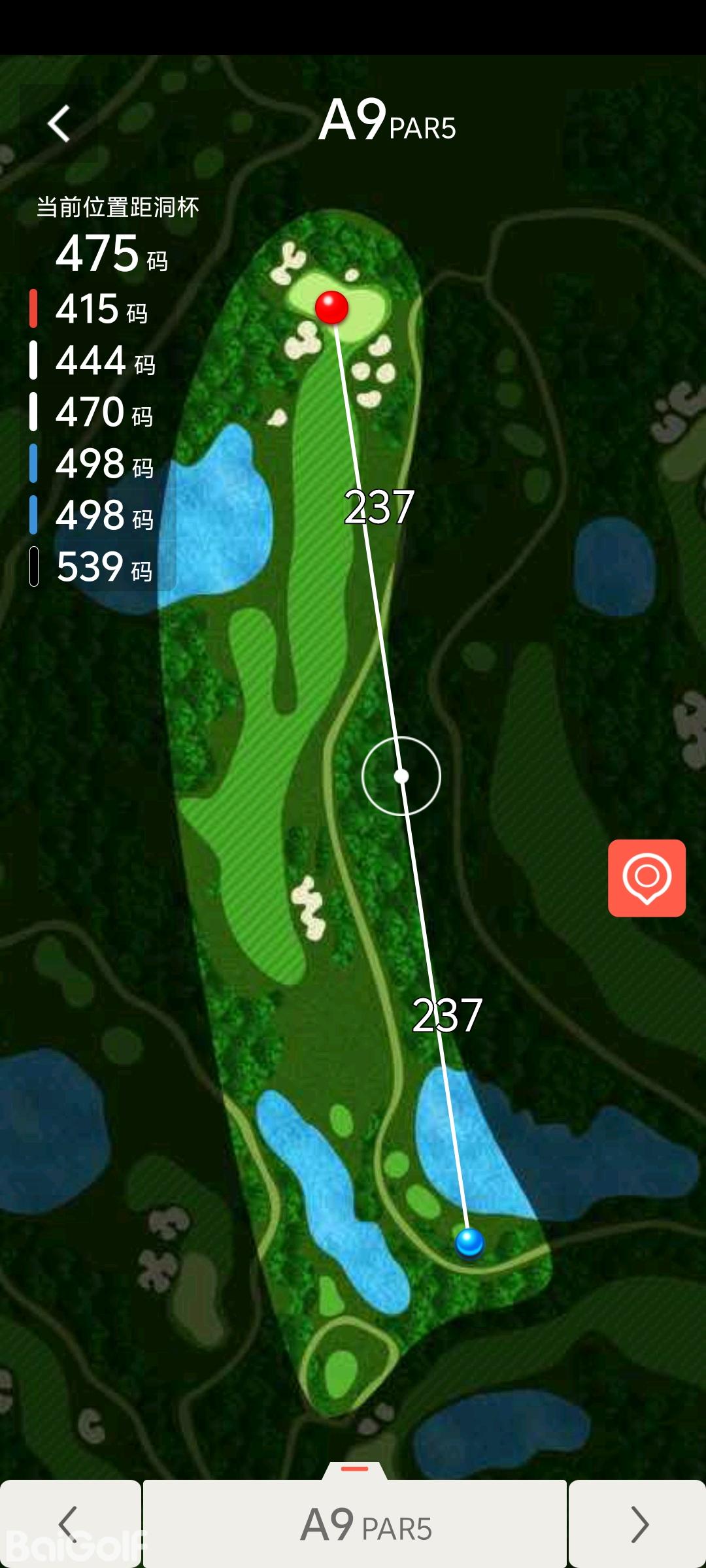Tap the target circle on the course
This screenshot has width=706, height=1568.
coord(401,776)
